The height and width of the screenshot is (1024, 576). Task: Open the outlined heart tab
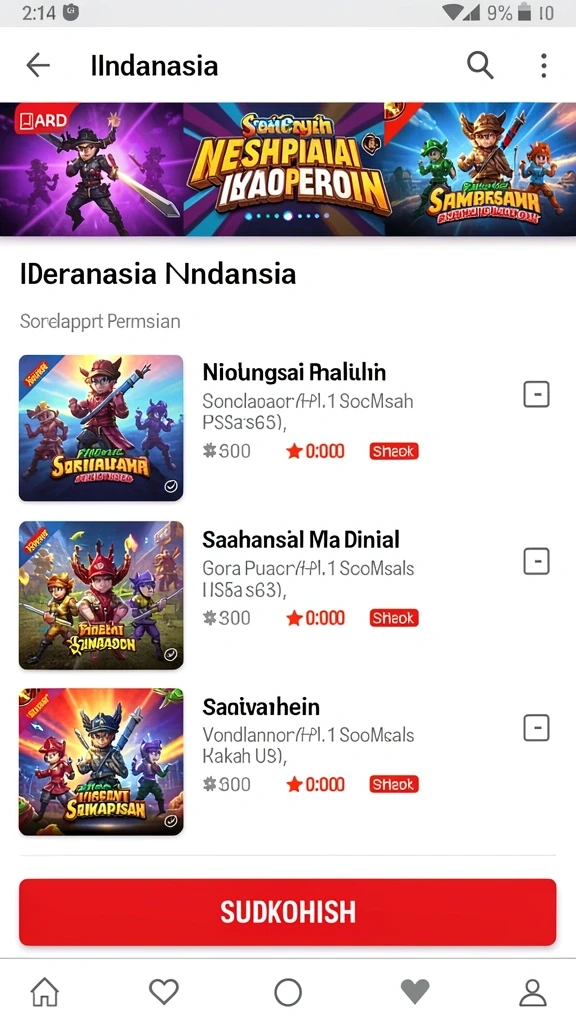tap(164, 993)
